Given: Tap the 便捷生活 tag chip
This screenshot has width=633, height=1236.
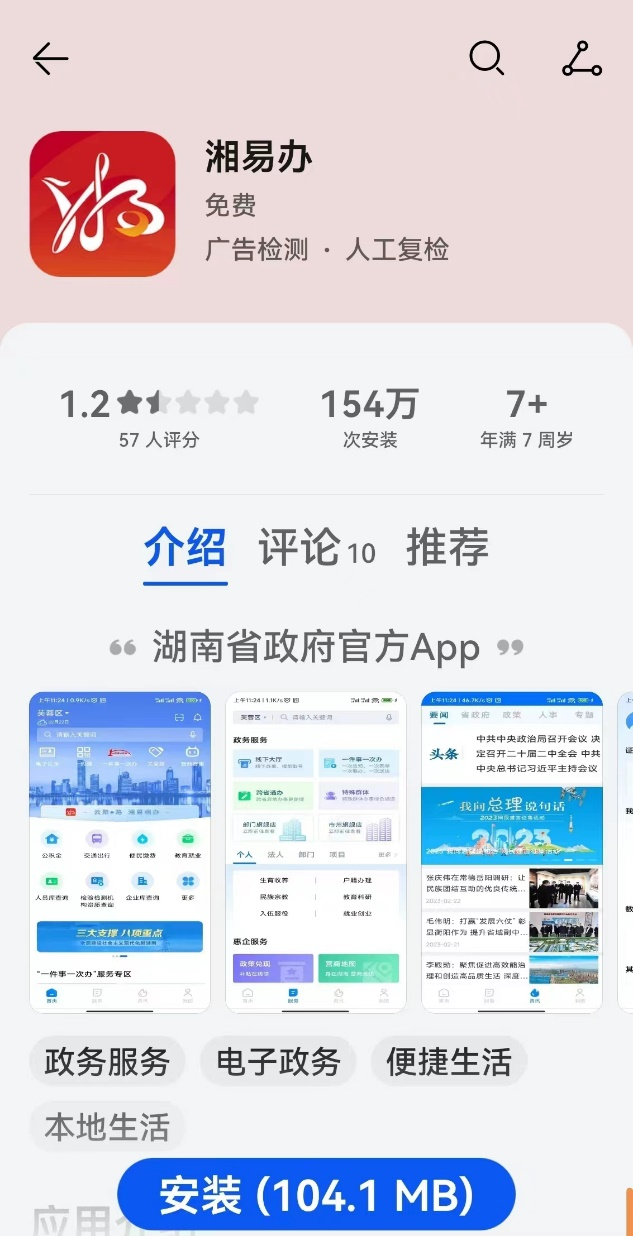Looking at the screenshot, I should click(449, 1062).
